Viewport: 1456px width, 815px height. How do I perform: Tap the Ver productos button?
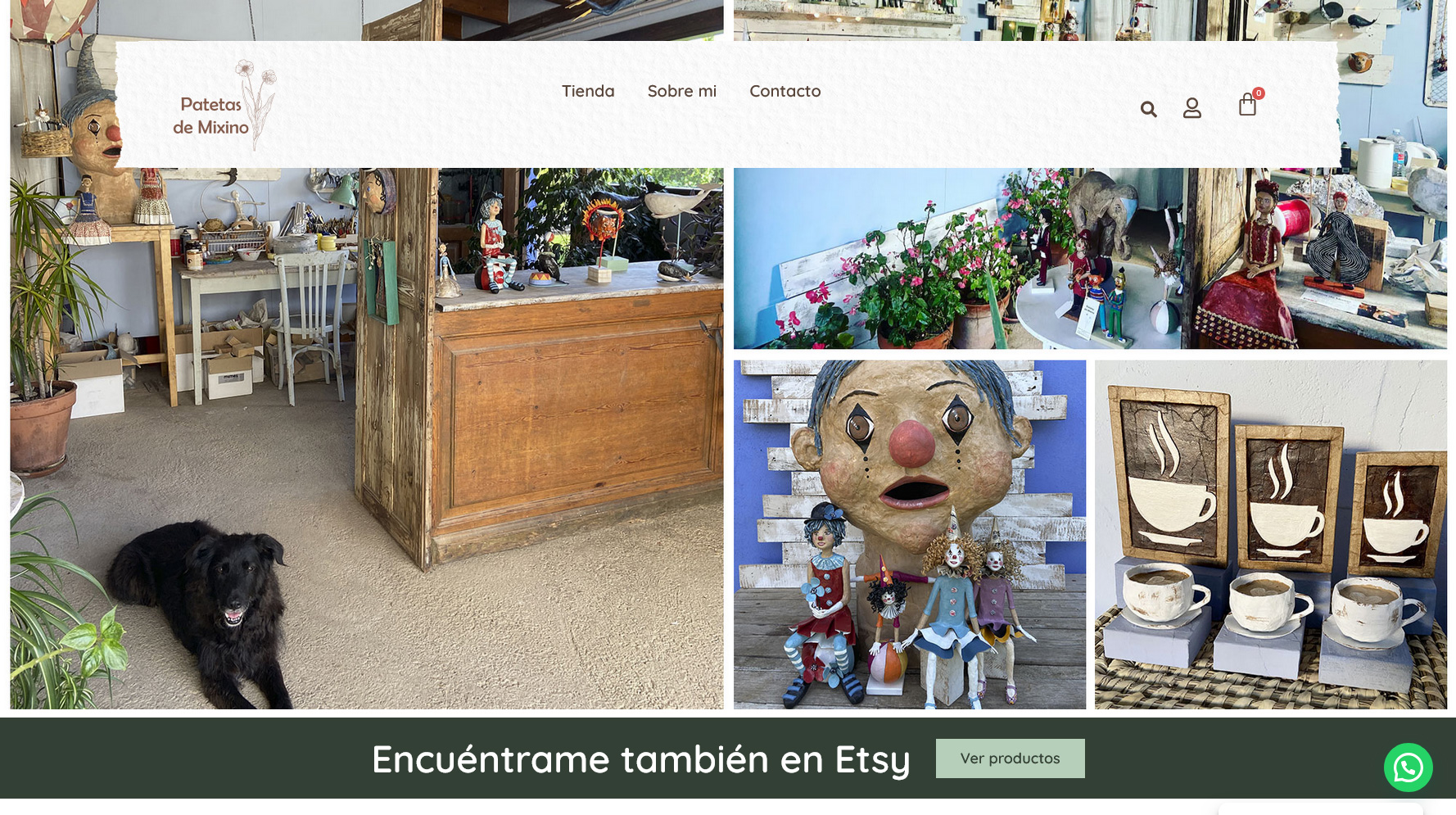click(x=1010, y=758)
